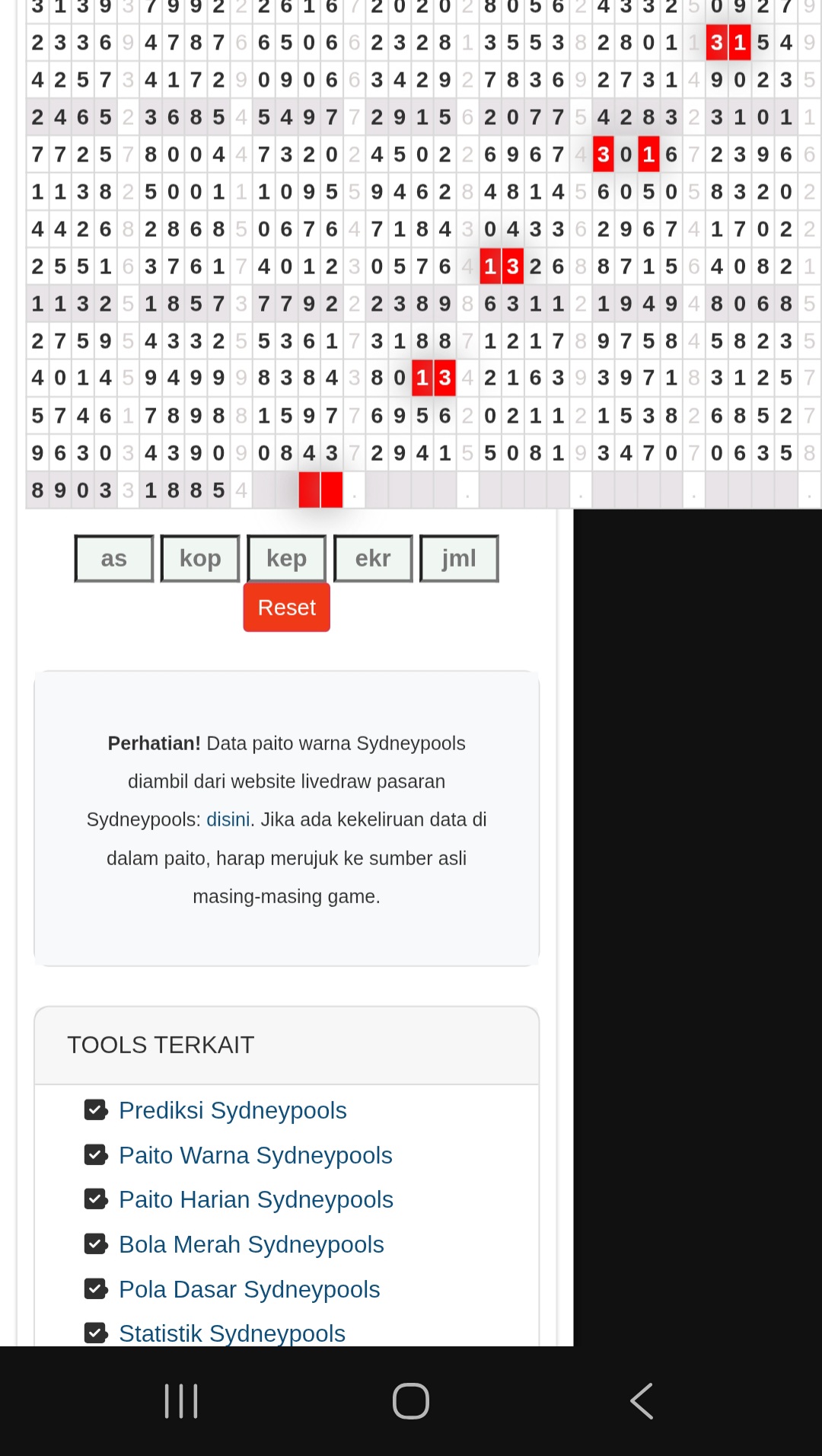Open the "disini" livedraw source link
The width and height of the screenshot is (822, 1456).
point(228,819)
